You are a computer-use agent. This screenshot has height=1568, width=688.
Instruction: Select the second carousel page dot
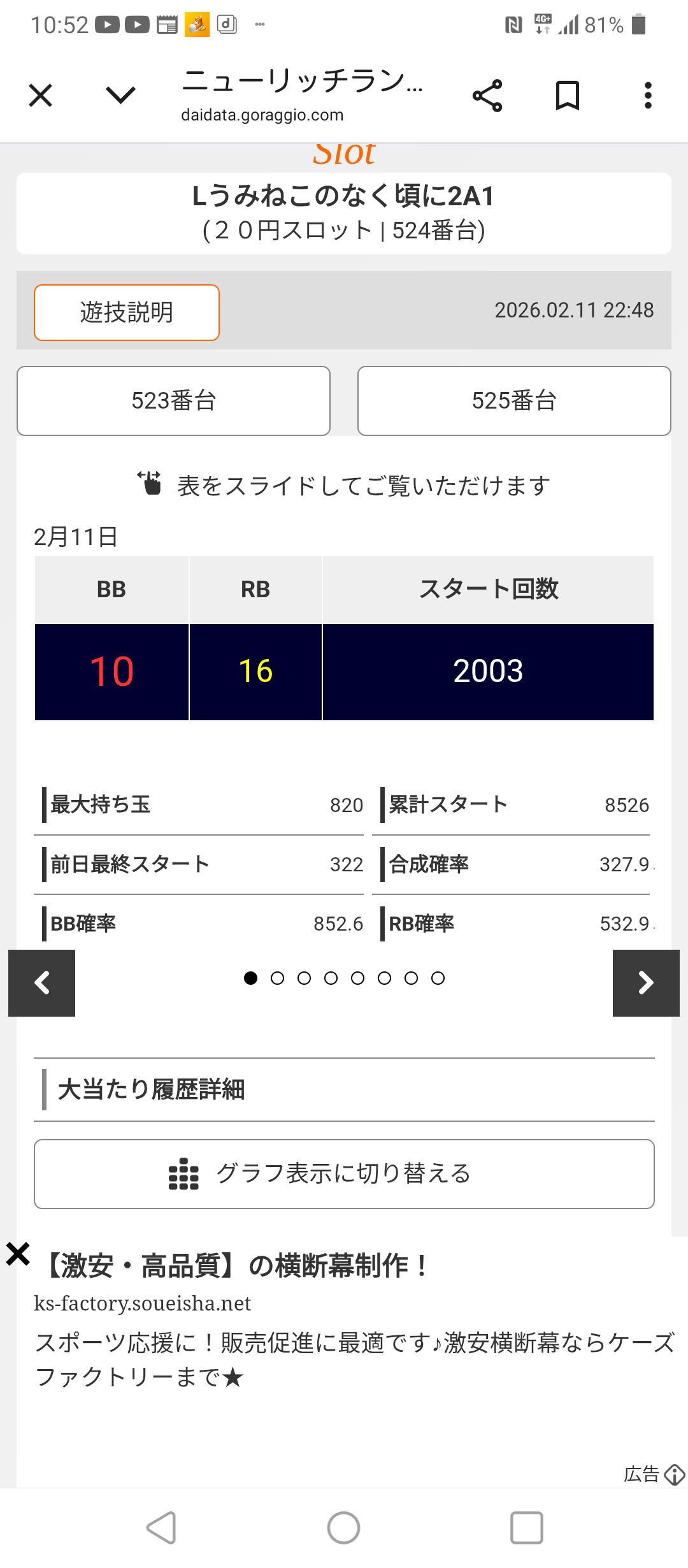[x=277, y=978]
